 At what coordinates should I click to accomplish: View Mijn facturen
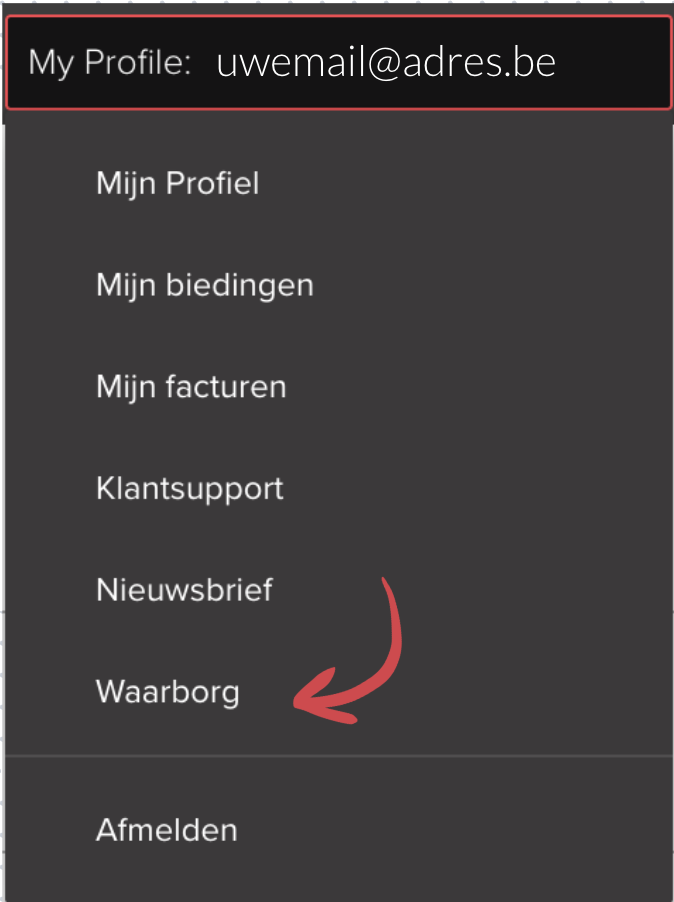(x=191, y=387)
